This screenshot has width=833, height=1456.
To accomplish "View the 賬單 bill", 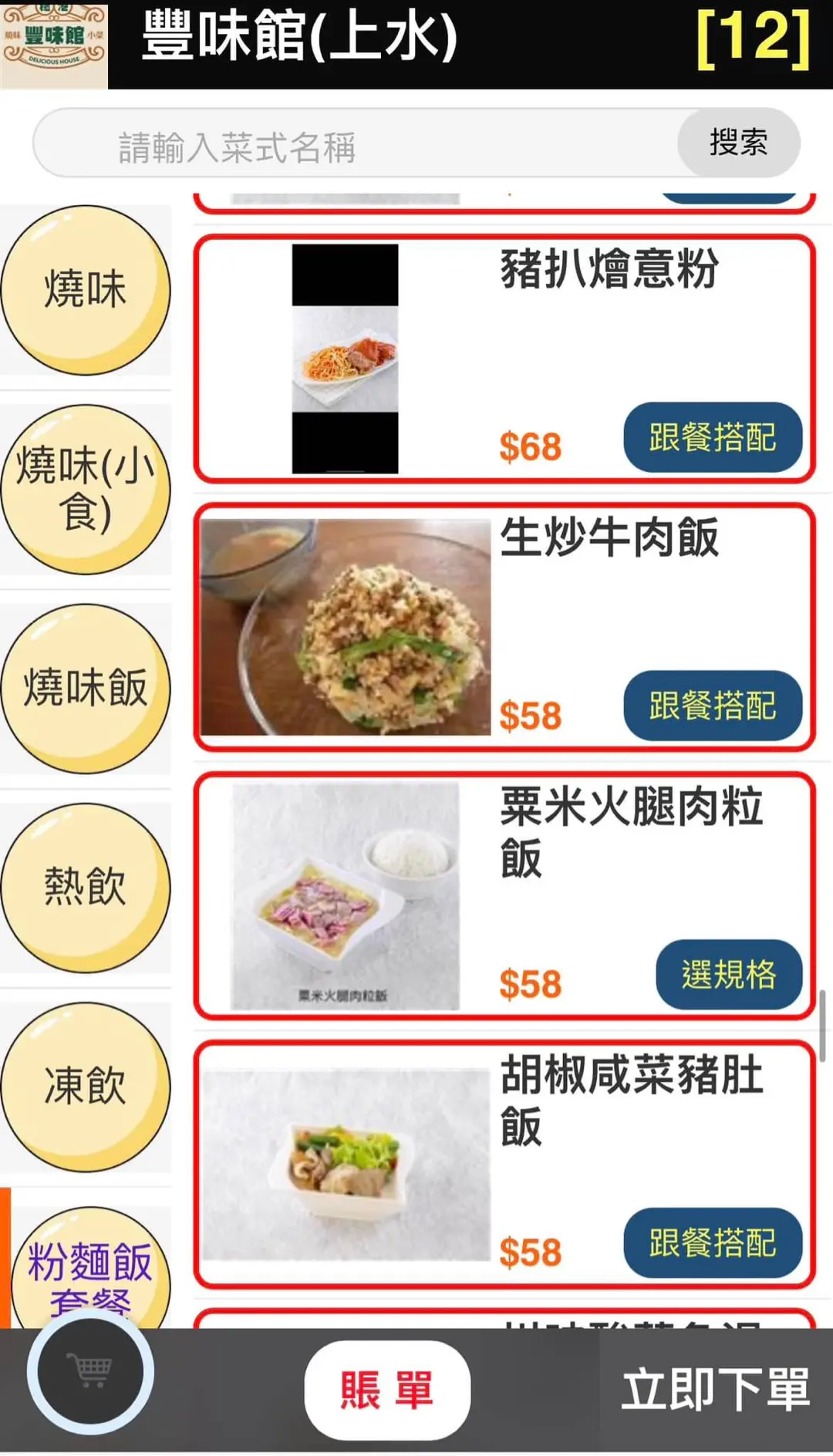I will (x=387, y=1390).
